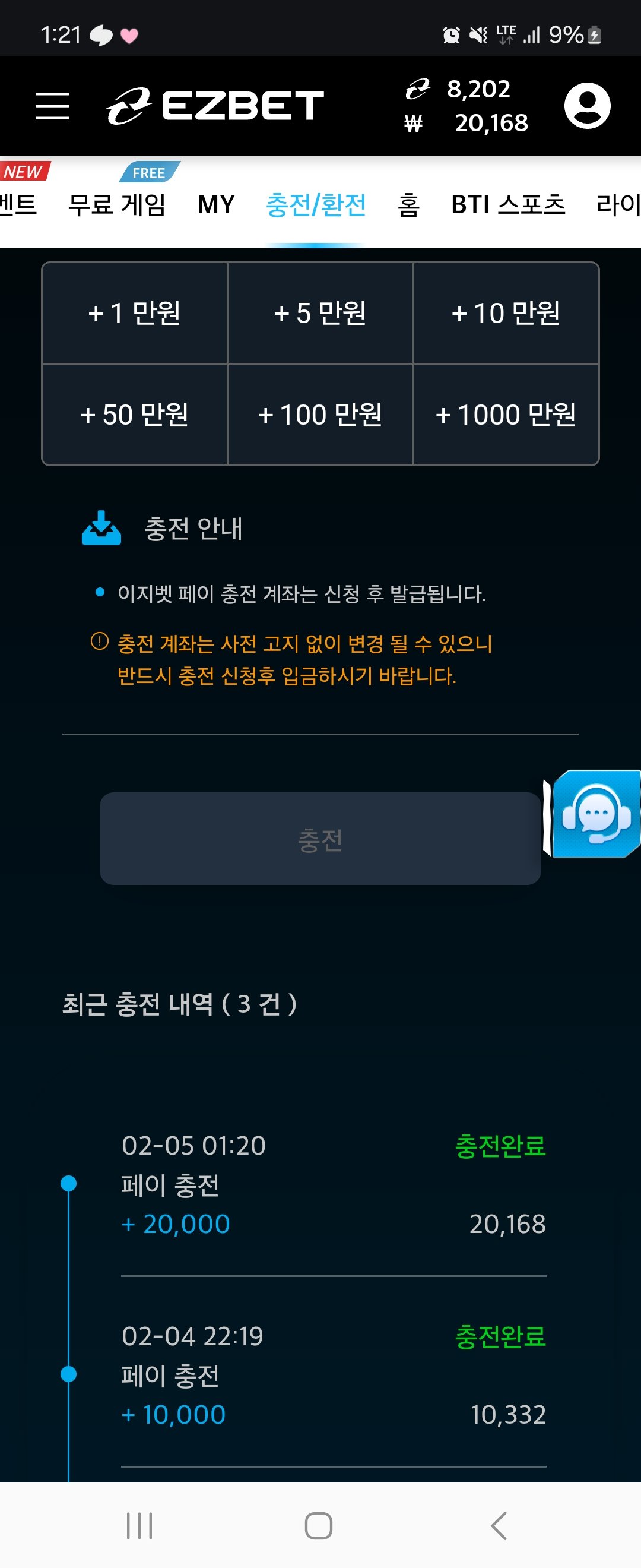Open the hamburger menu

click(52, 106)
